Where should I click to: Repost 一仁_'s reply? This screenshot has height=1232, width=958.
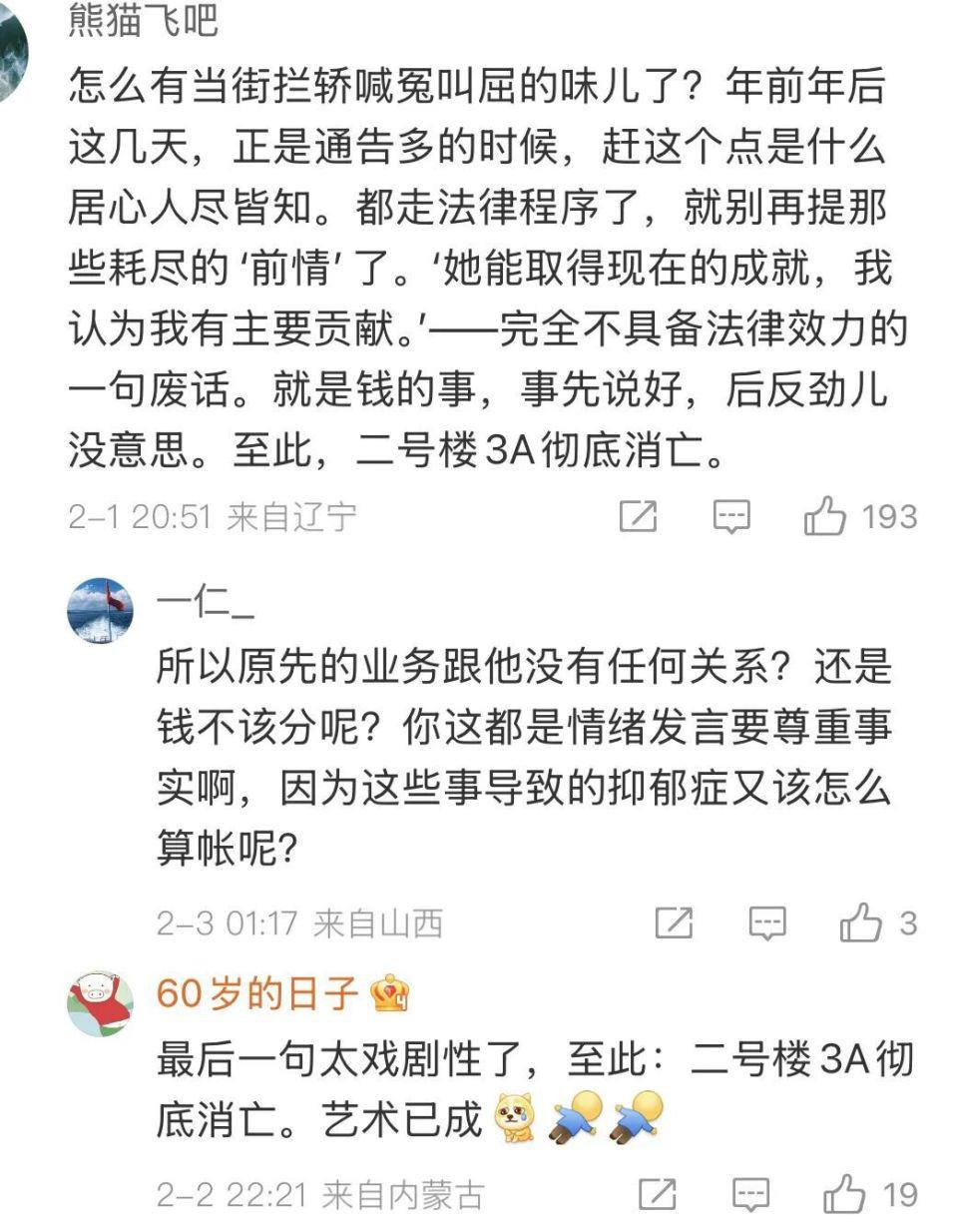coord(674,924)
